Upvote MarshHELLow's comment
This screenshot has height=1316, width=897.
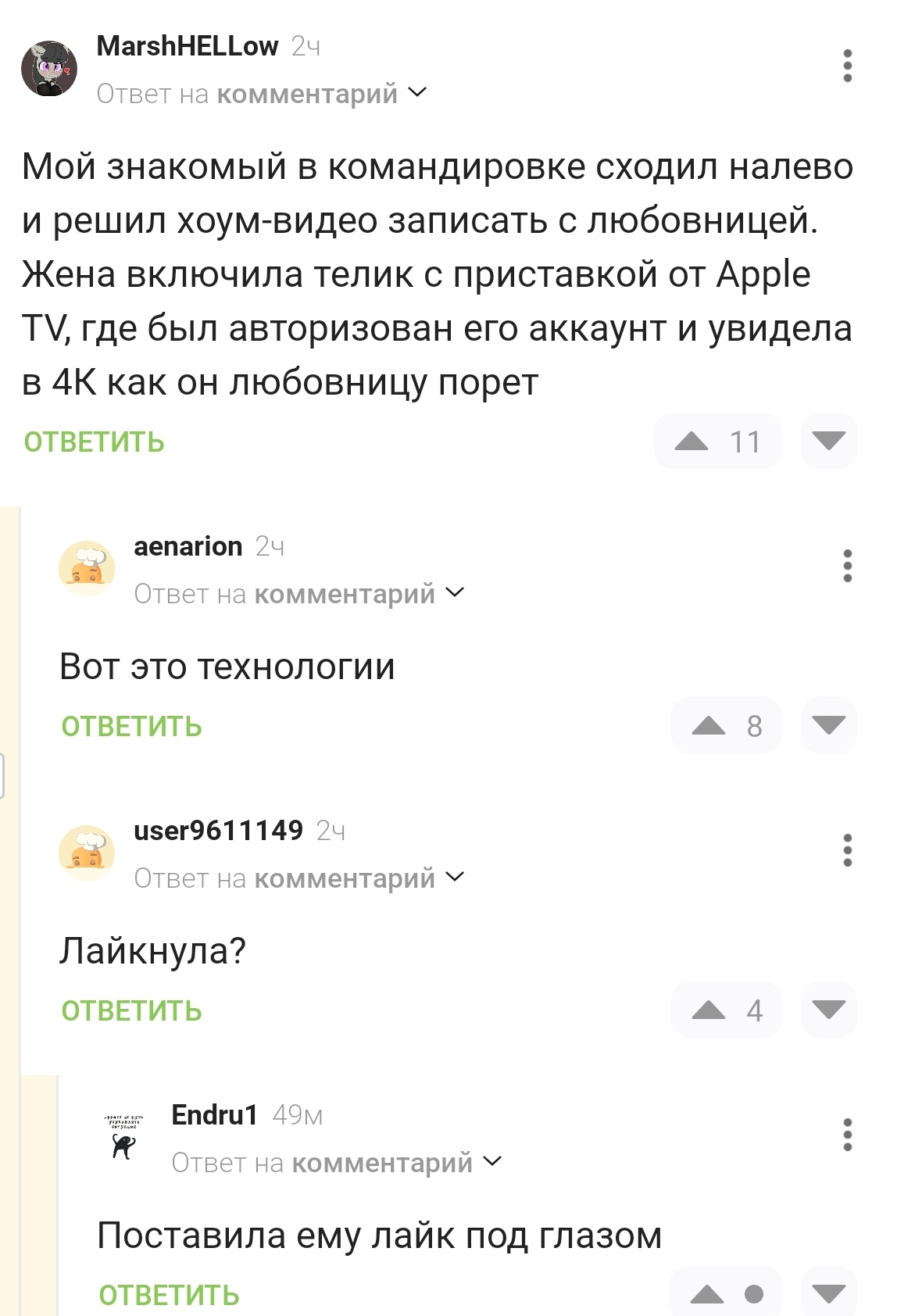click(692, 442)
